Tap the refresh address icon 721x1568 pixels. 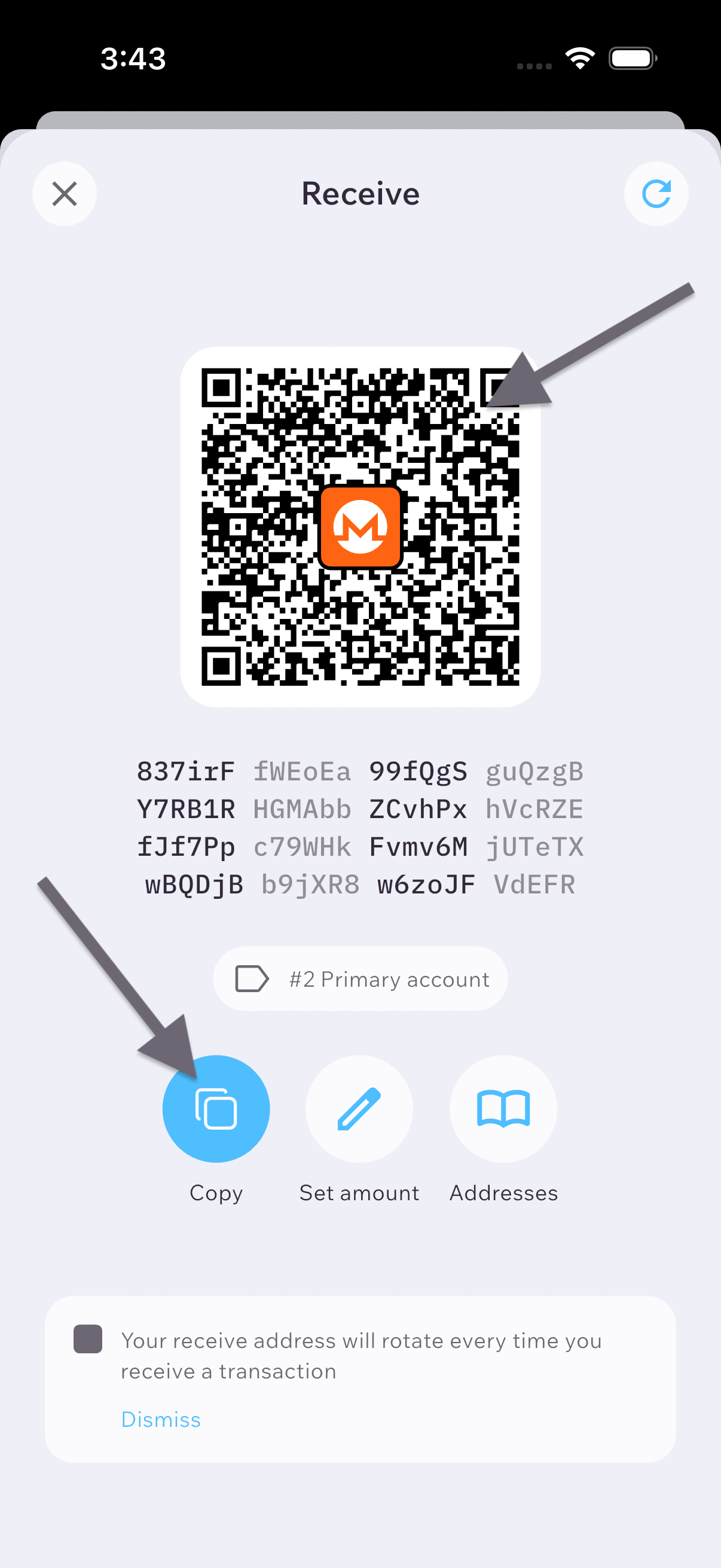click(656, 193)
